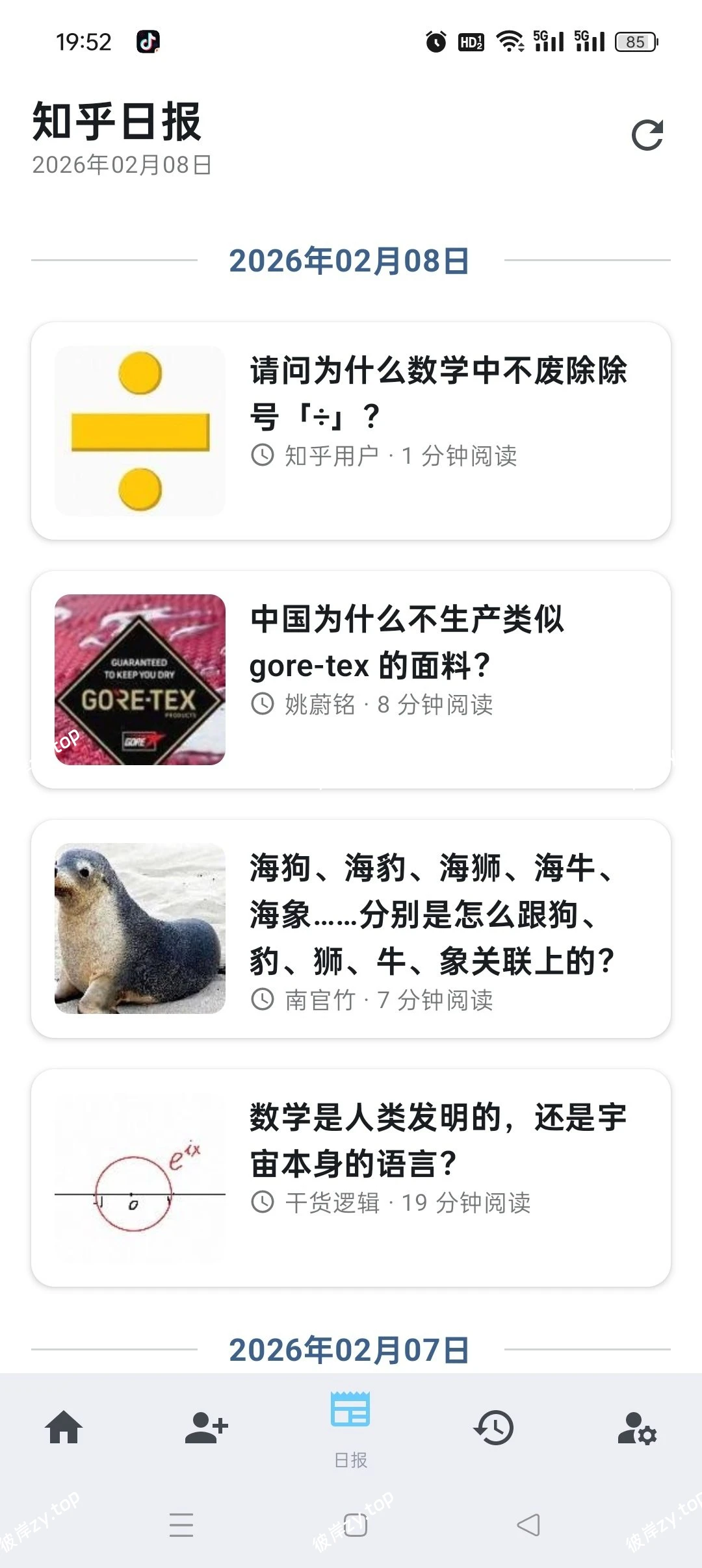The image size is (702, 1568).
Task: Tap the GORE-TEX logo thumbnail
Action: (140, 682)
